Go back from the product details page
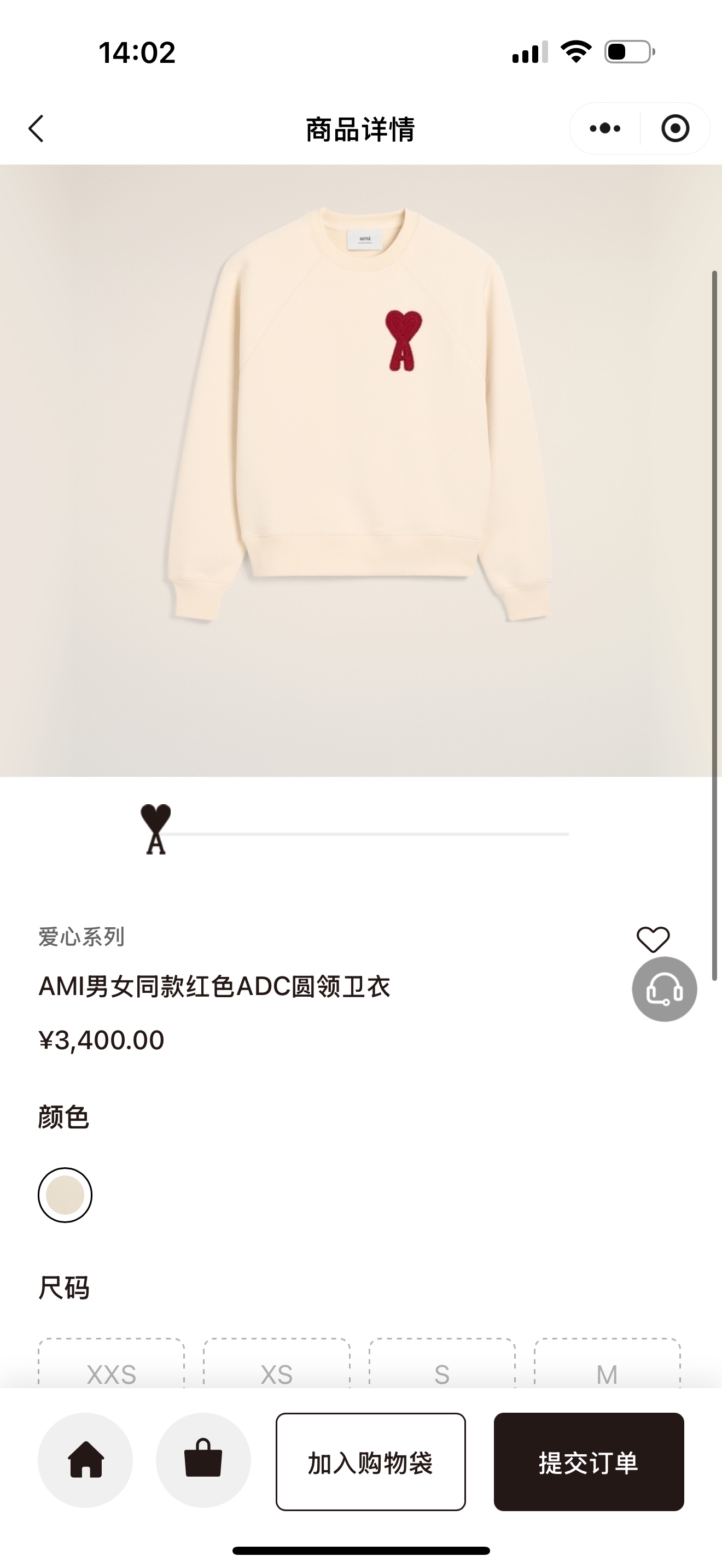 (37, 128)
